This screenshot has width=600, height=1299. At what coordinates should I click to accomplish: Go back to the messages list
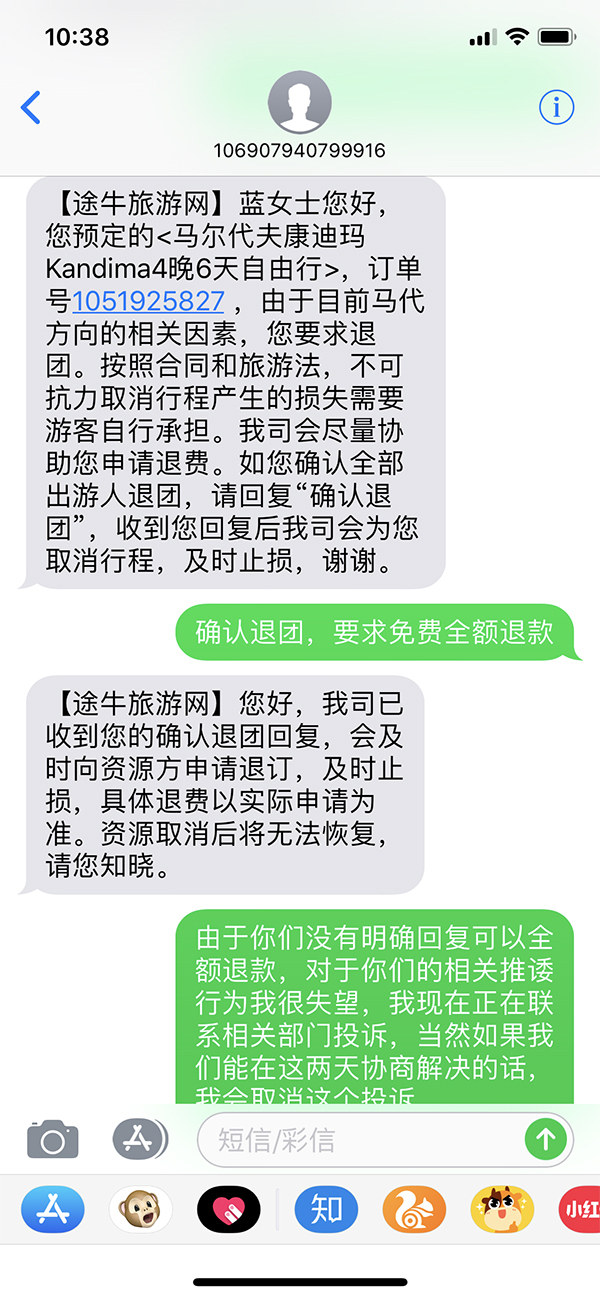pos(31,107)
